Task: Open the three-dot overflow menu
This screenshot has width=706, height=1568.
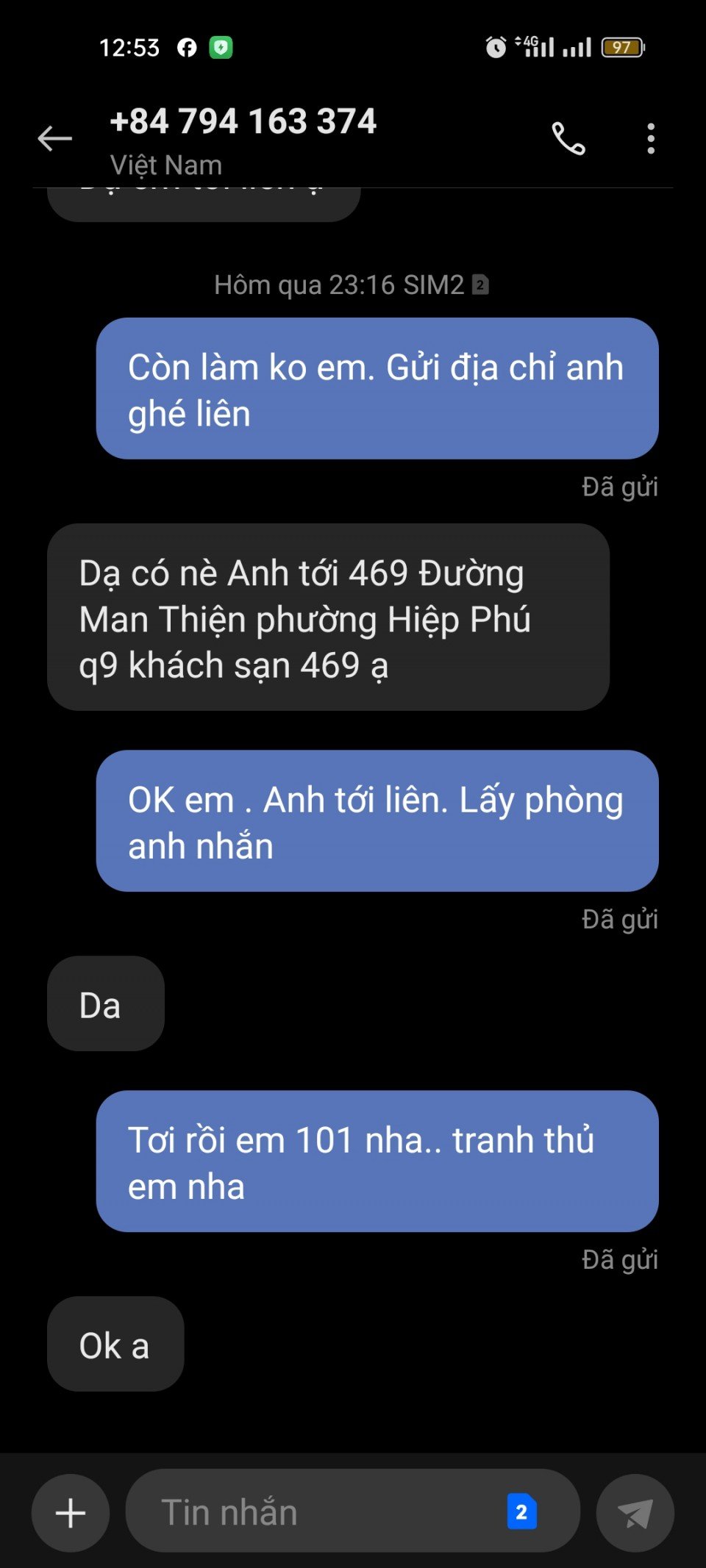Action: pyautogui.click(x=650, y=138)
